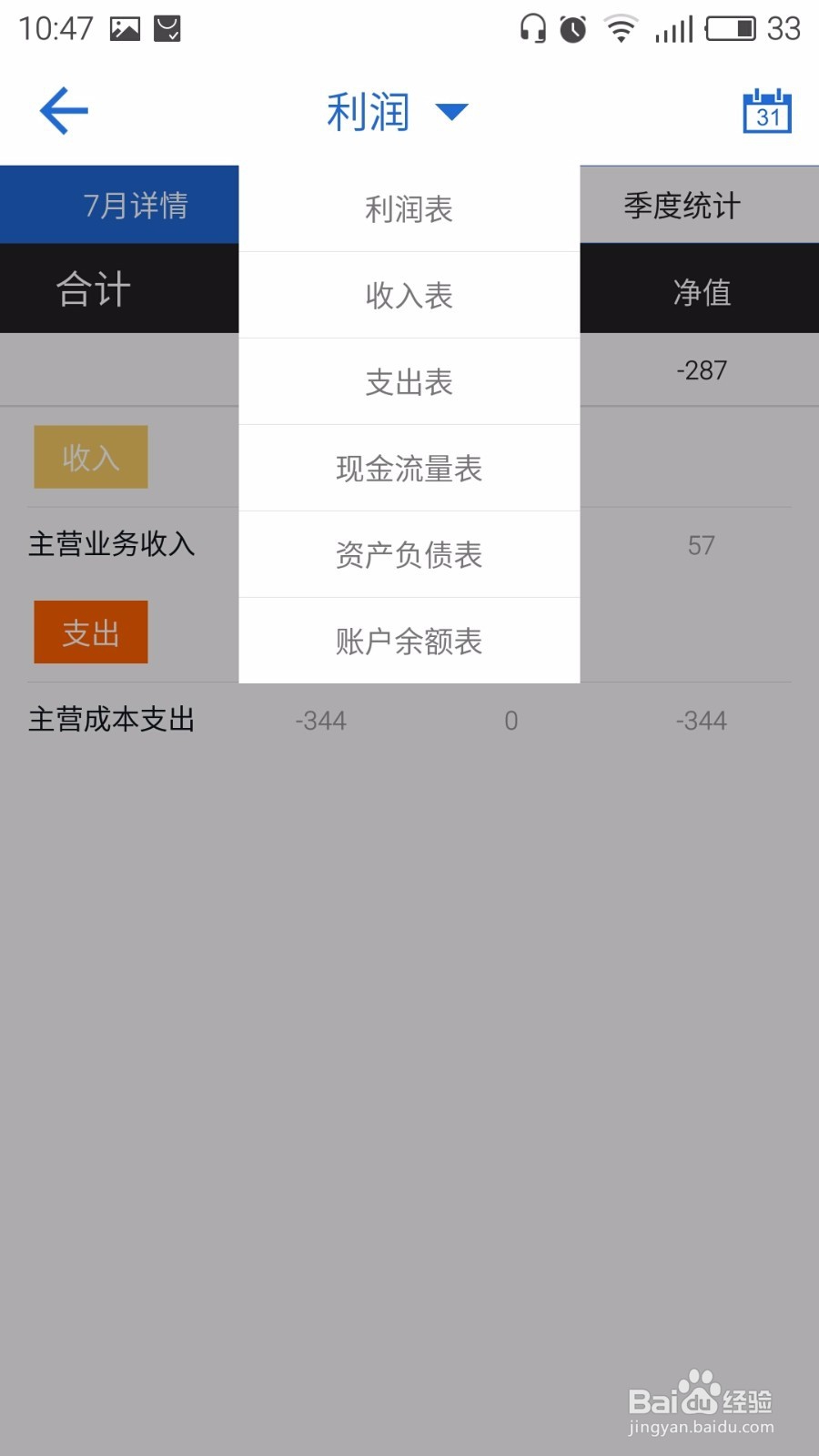
Task: Click the signal strength bars icon
Action: pos(673,28)
